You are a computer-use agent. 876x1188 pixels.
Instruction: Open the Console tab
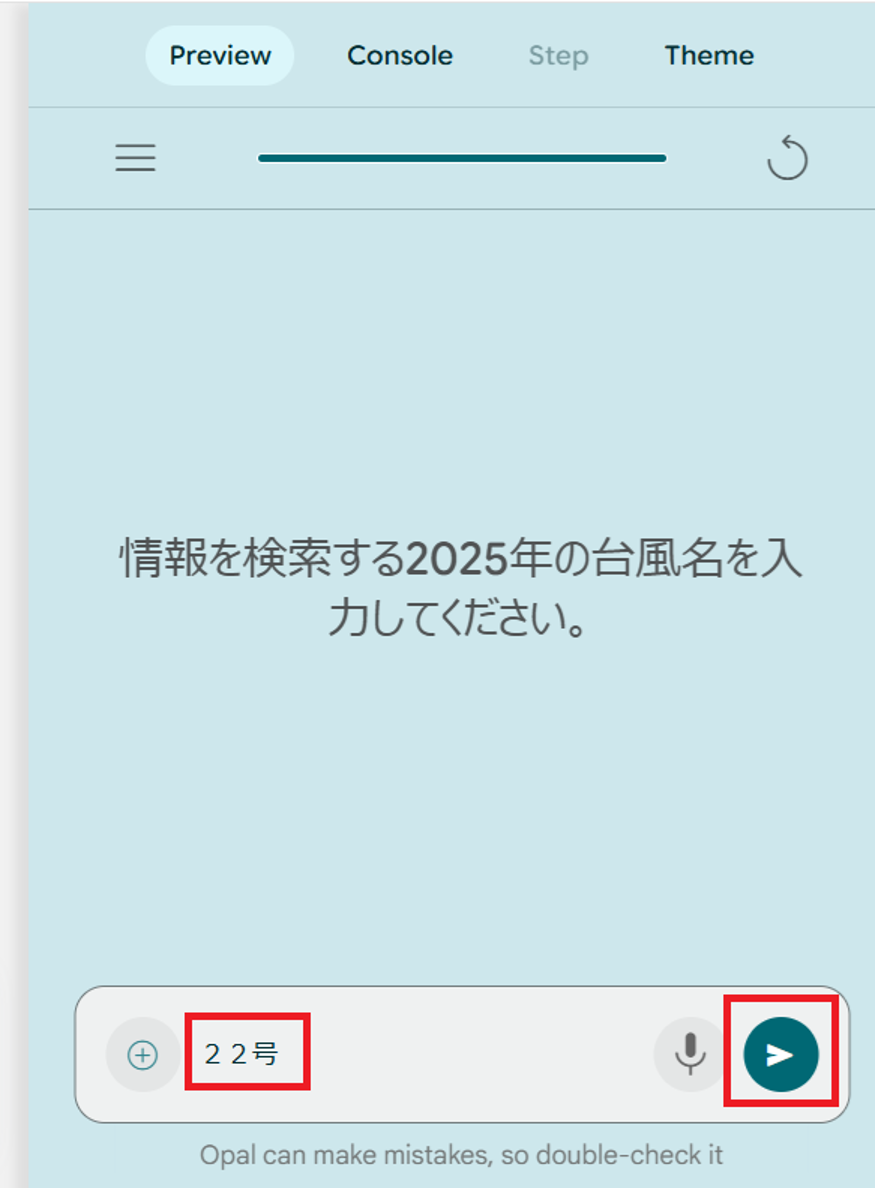coord(400,56)
